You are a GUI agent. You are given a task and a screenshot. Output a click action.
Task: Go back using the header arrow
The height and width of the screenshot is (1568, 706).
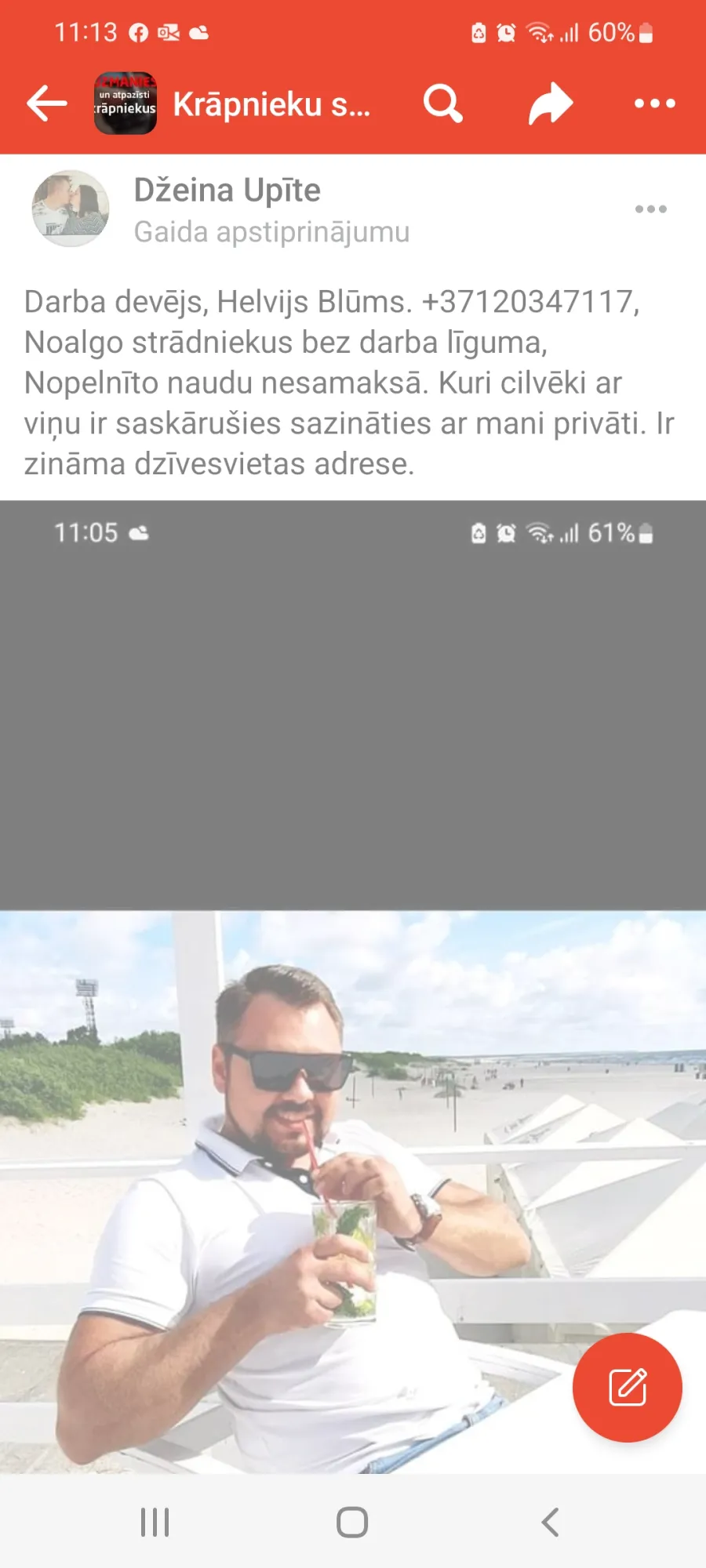tap(47, 103)
